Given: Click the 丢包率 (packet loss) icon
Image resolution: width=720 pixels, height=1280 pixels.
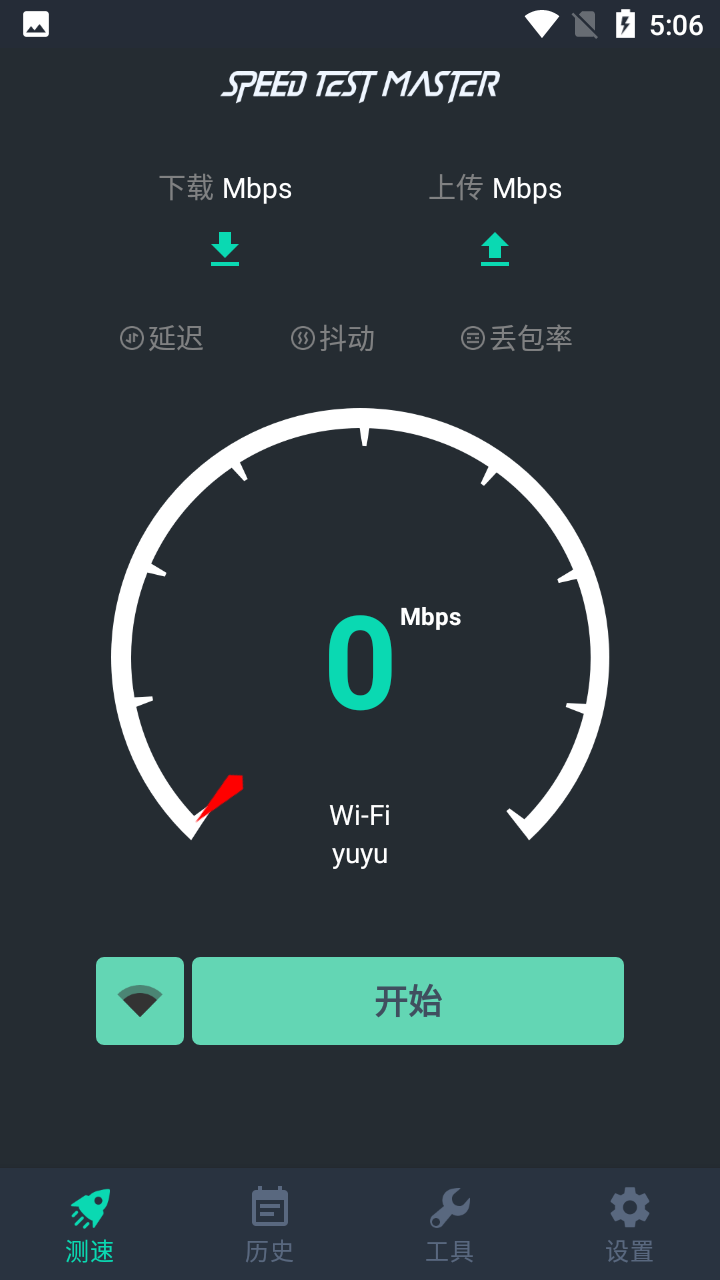Looking at the screenshot, I should 471,338.
